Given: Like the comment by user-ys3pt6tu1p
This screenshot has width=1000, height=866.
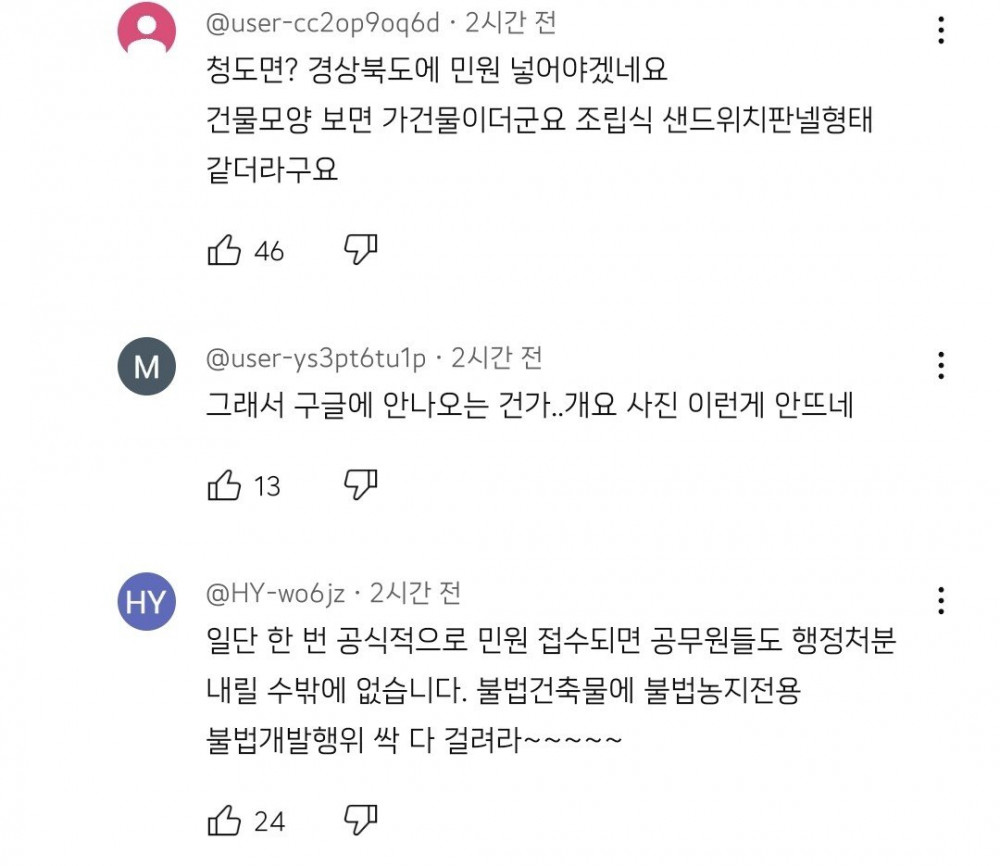Looking at the screenshot, I should click(x=224, y=486).
